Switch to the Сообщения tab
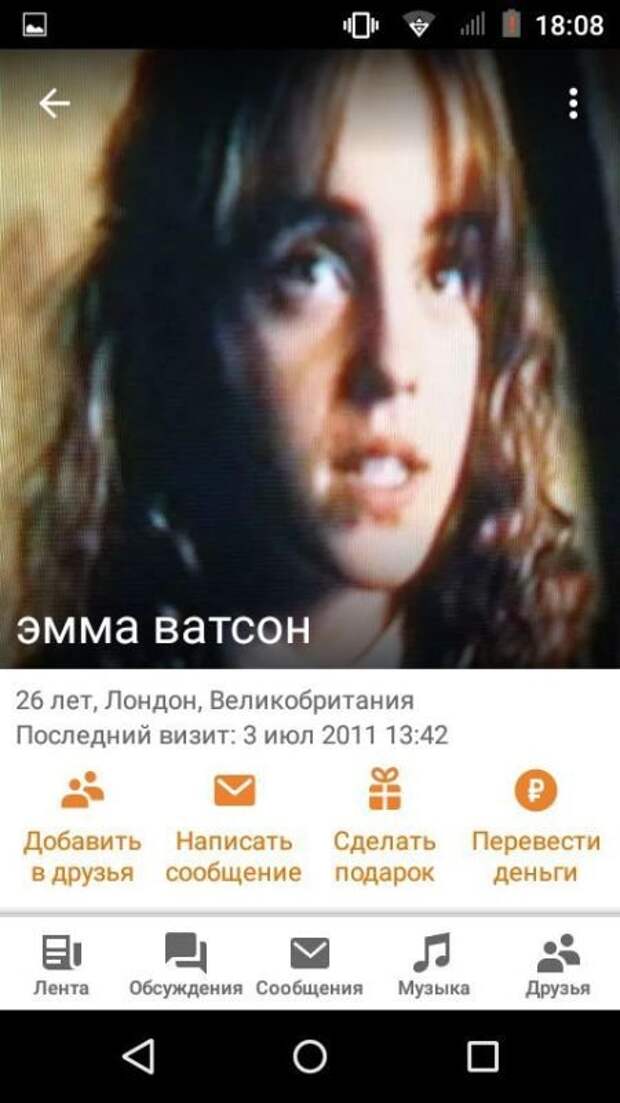The width and height of the screenshot is (620, 1103). tap(309, 964)
